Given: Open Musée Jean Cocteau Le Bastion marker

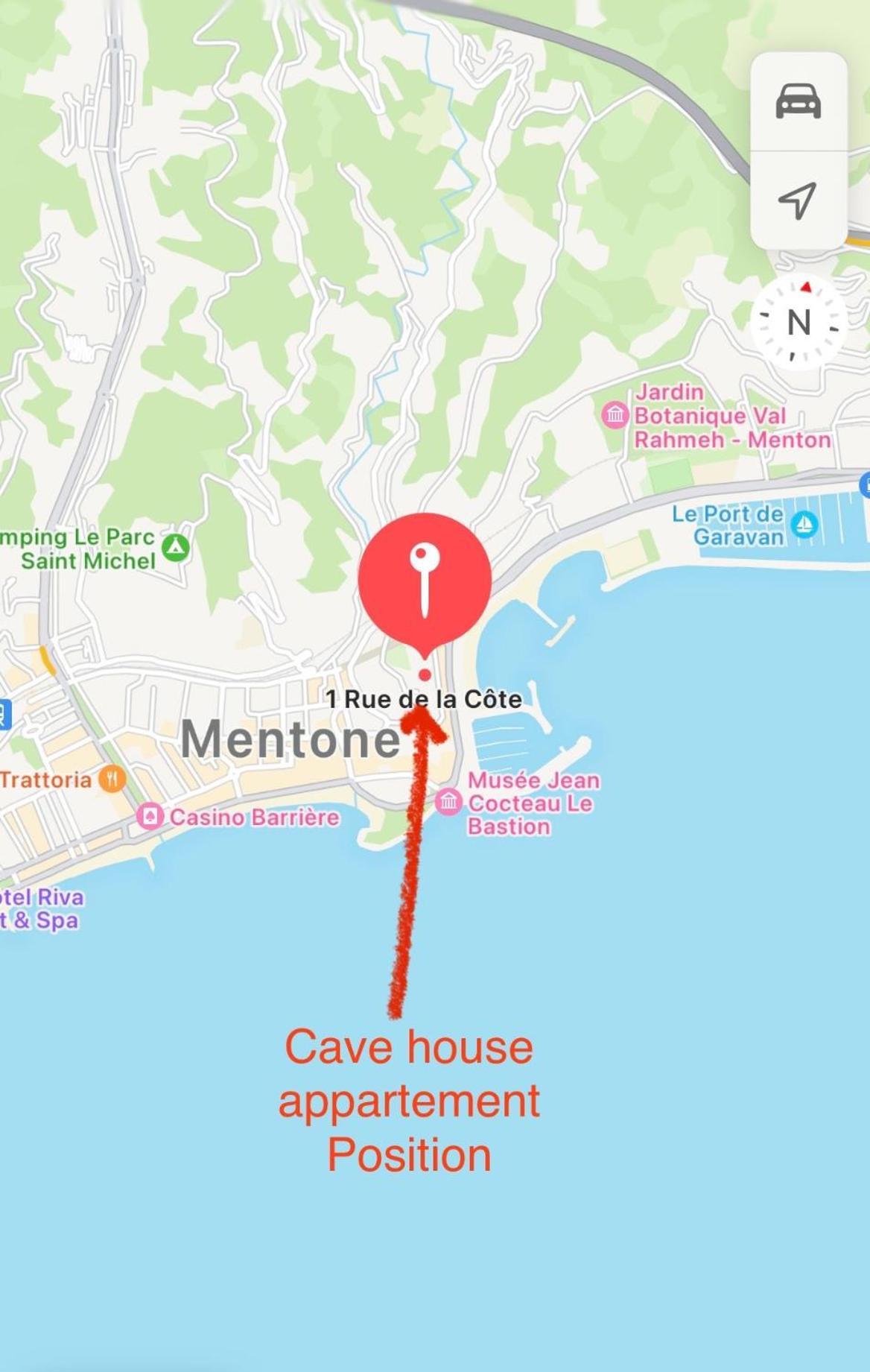Looking at the screenshot, I should [448, 802].
